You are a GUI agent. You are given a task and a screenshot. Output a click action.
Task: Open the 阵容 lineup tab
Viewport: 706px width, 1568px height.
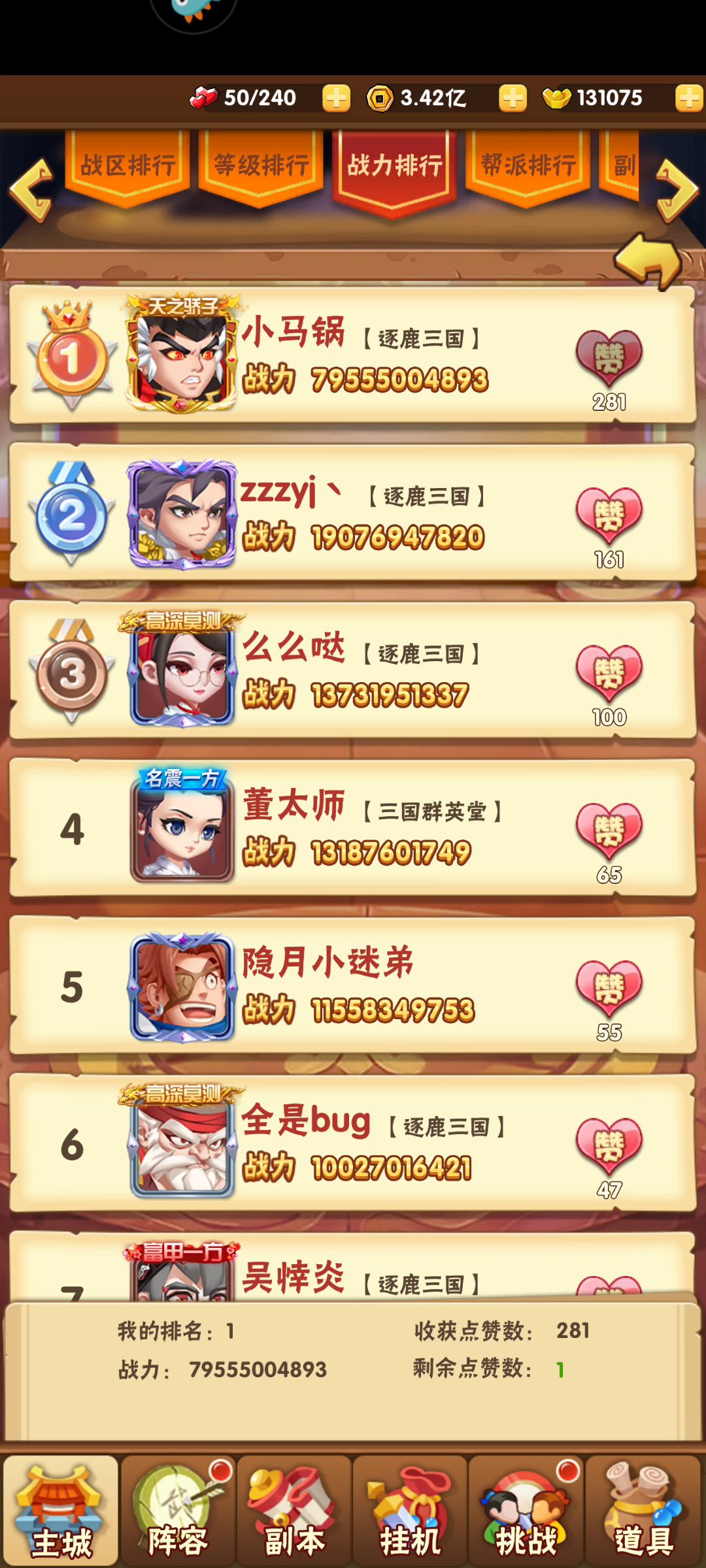177,1512
